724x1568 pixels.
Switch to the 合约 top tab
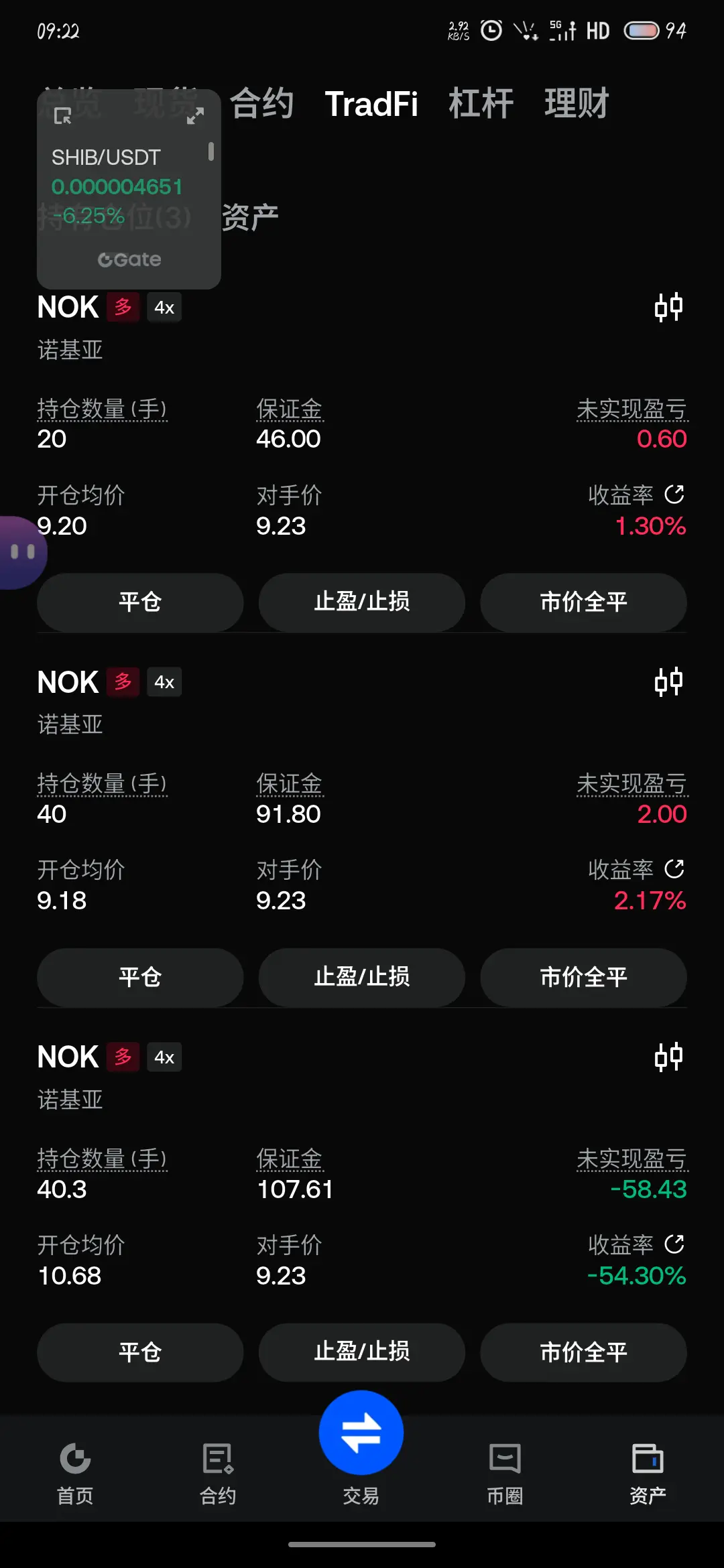click(x=262, y=104)
